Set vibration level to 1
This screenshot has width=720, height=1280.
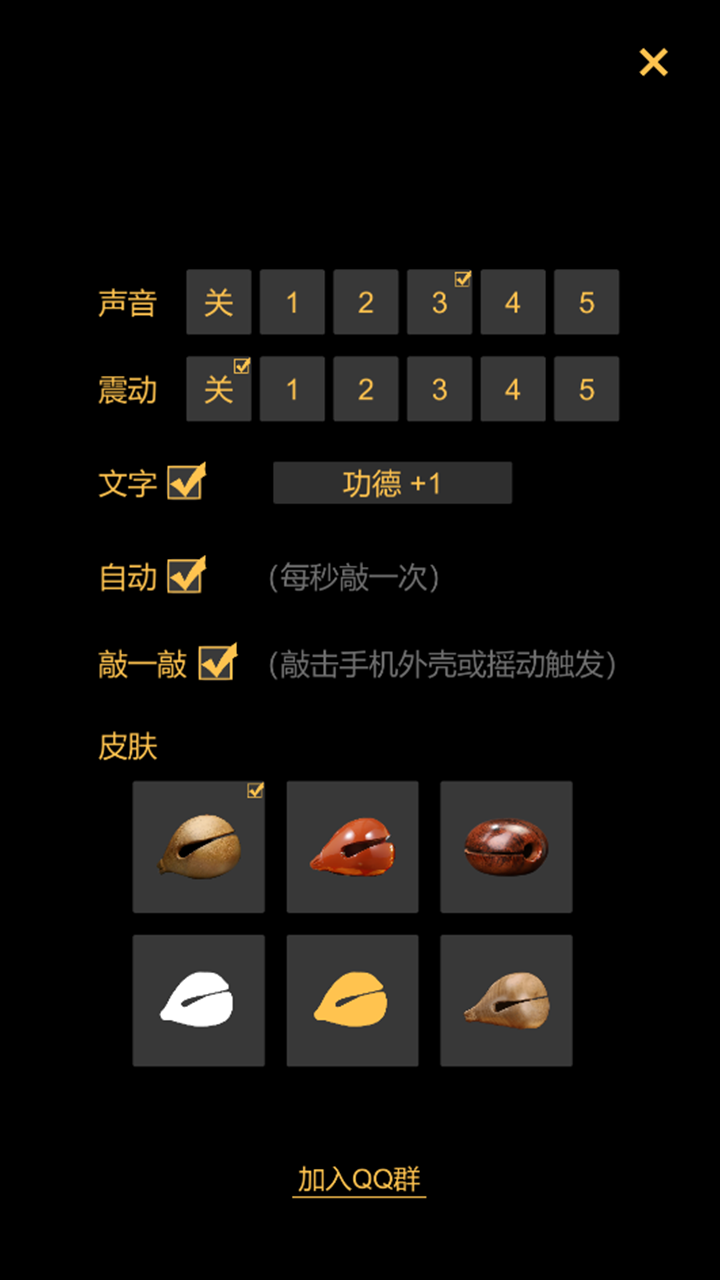tap(292, 389)
